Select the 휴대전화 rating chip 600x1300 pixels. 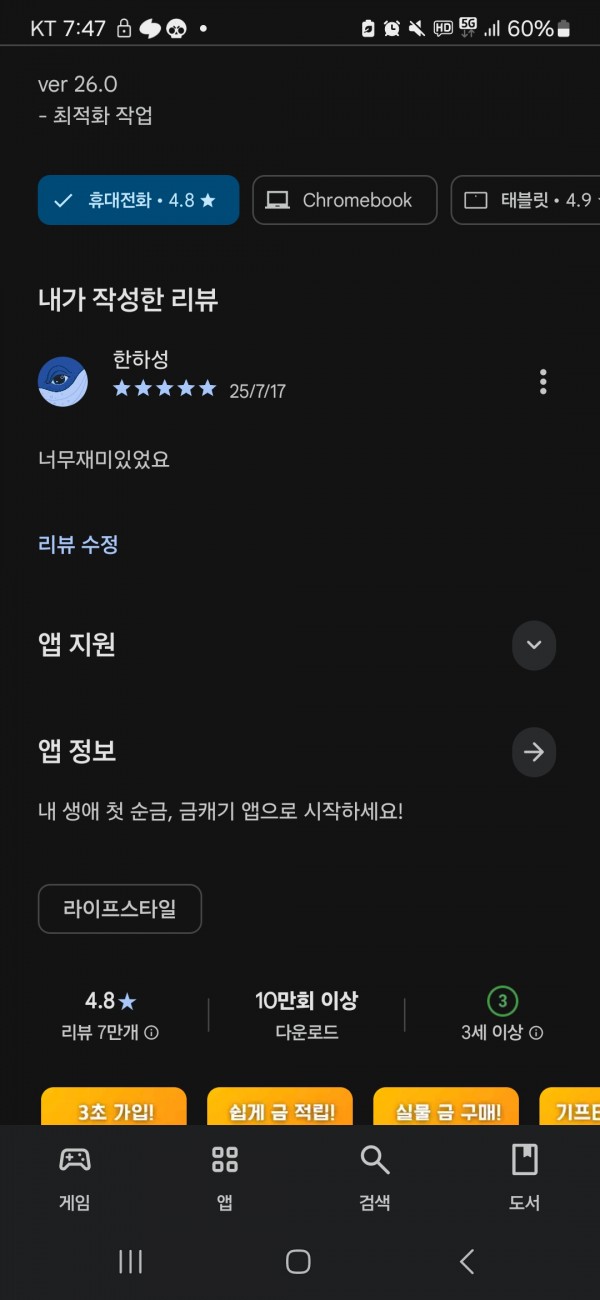[138, 200]
